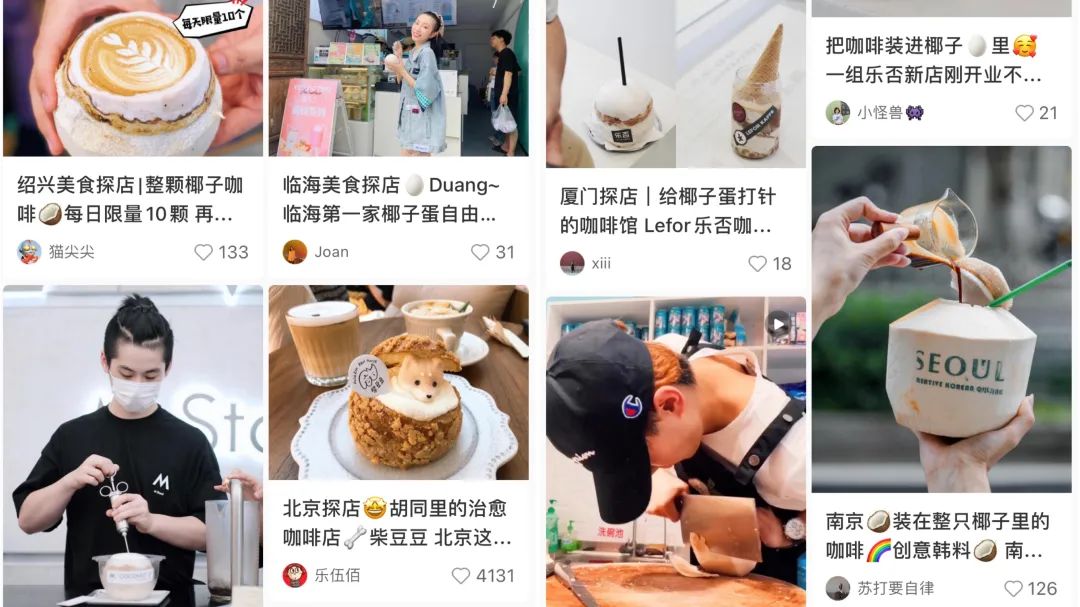This screenshot has height=607, width=1080.
Task: Like the post by 猫尖尖
Action: (x=204, y=252)
